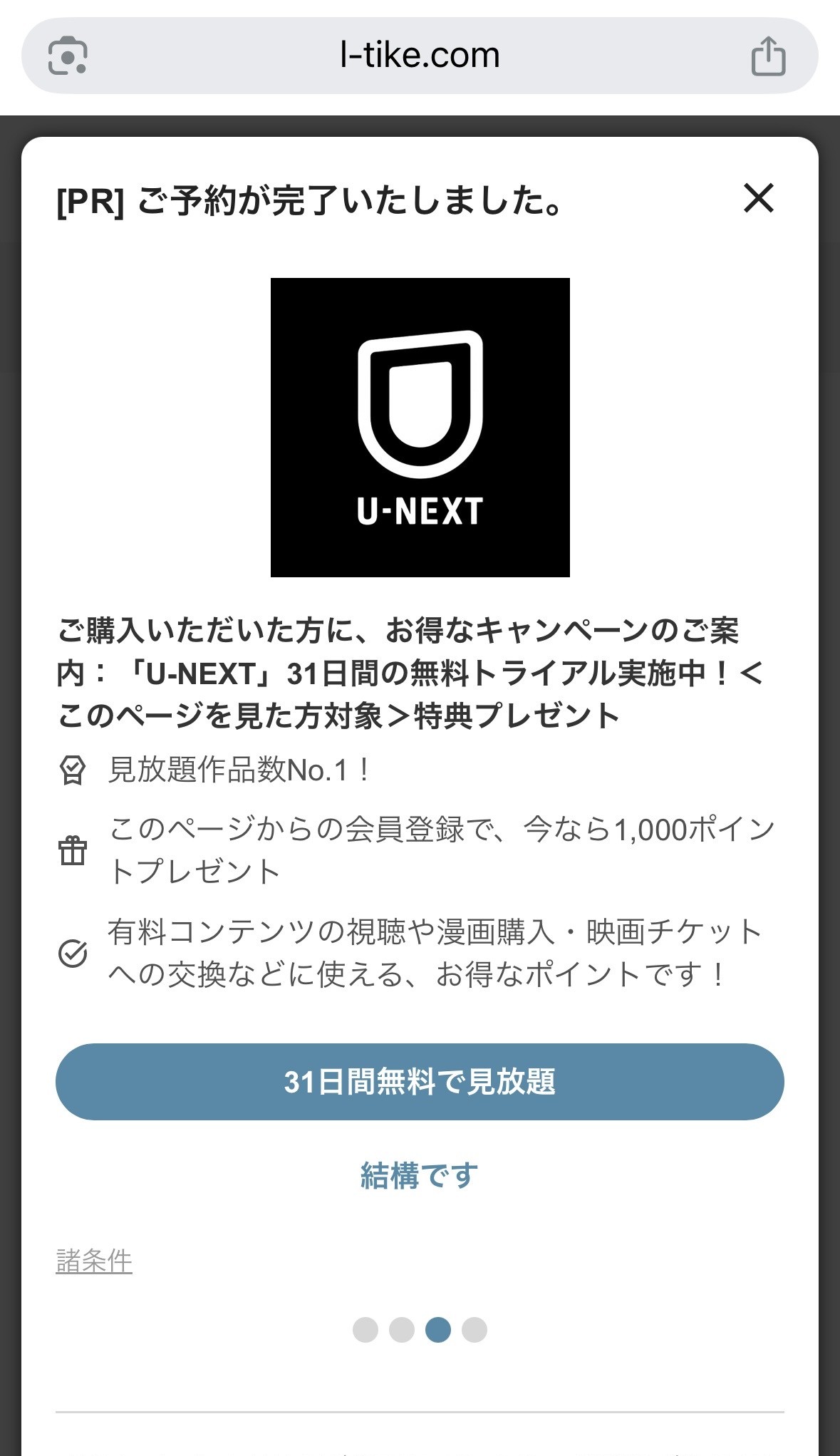Screen dimensions: 840x1456
Task: Open the camera search icon in the address bar
Action: (68, 56)
